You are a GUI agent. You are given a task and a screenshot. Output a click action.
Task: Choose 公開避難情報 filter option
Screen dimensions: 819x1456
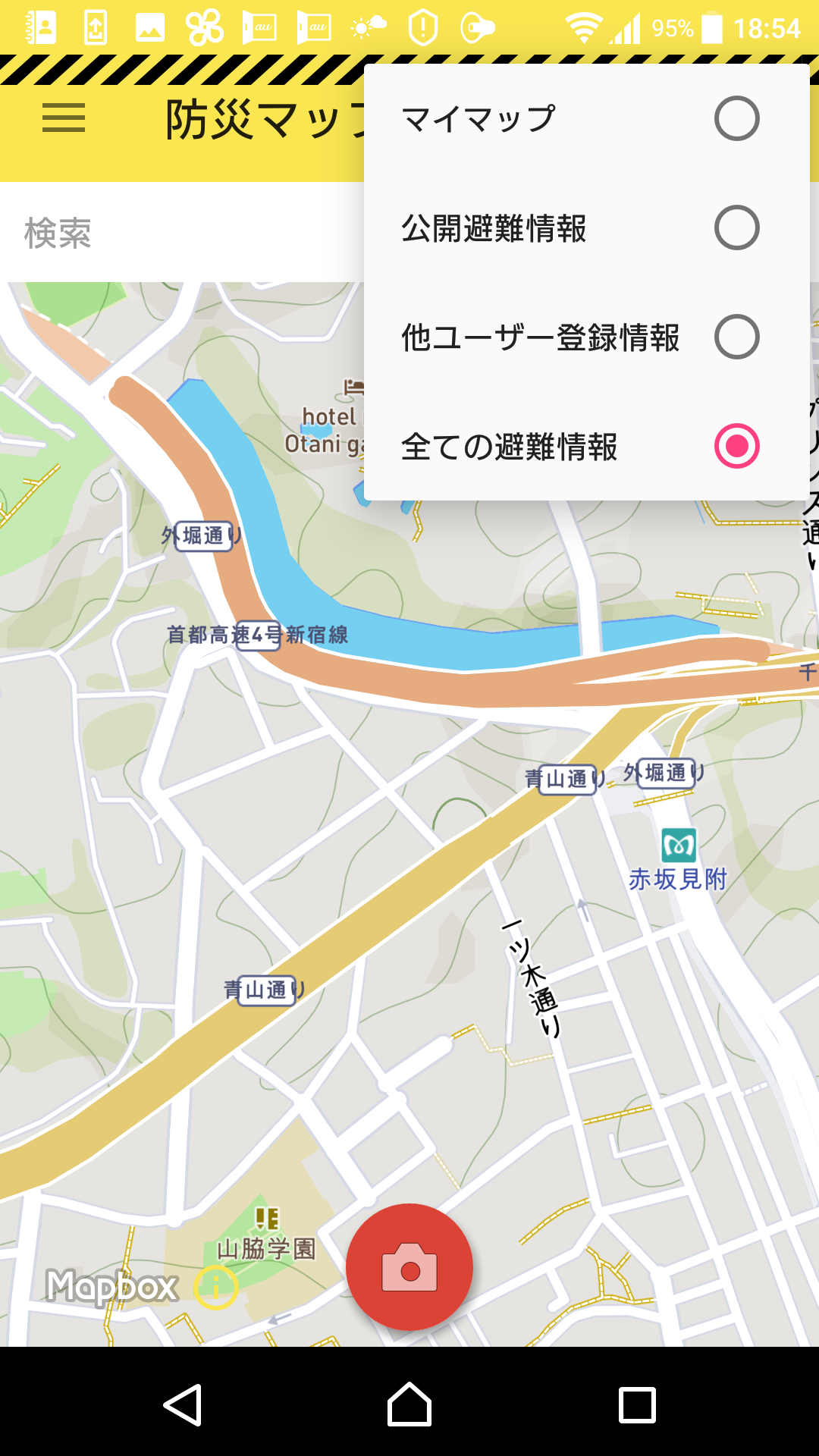coord(736,227)
